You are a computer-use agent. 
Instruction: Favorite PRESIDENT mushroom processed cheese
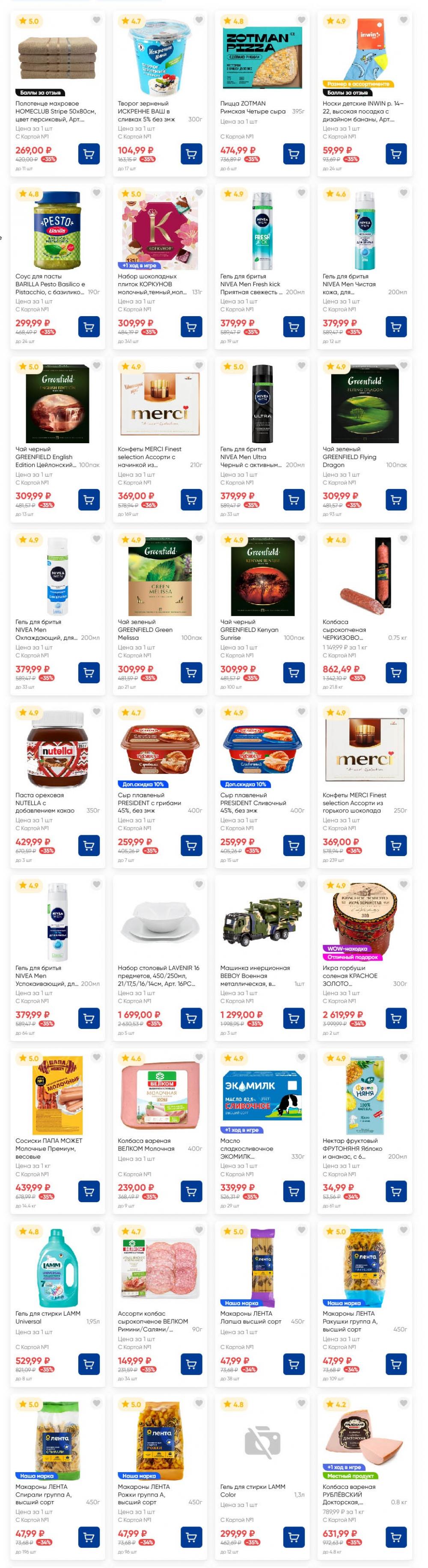click(x=199, y=711)
